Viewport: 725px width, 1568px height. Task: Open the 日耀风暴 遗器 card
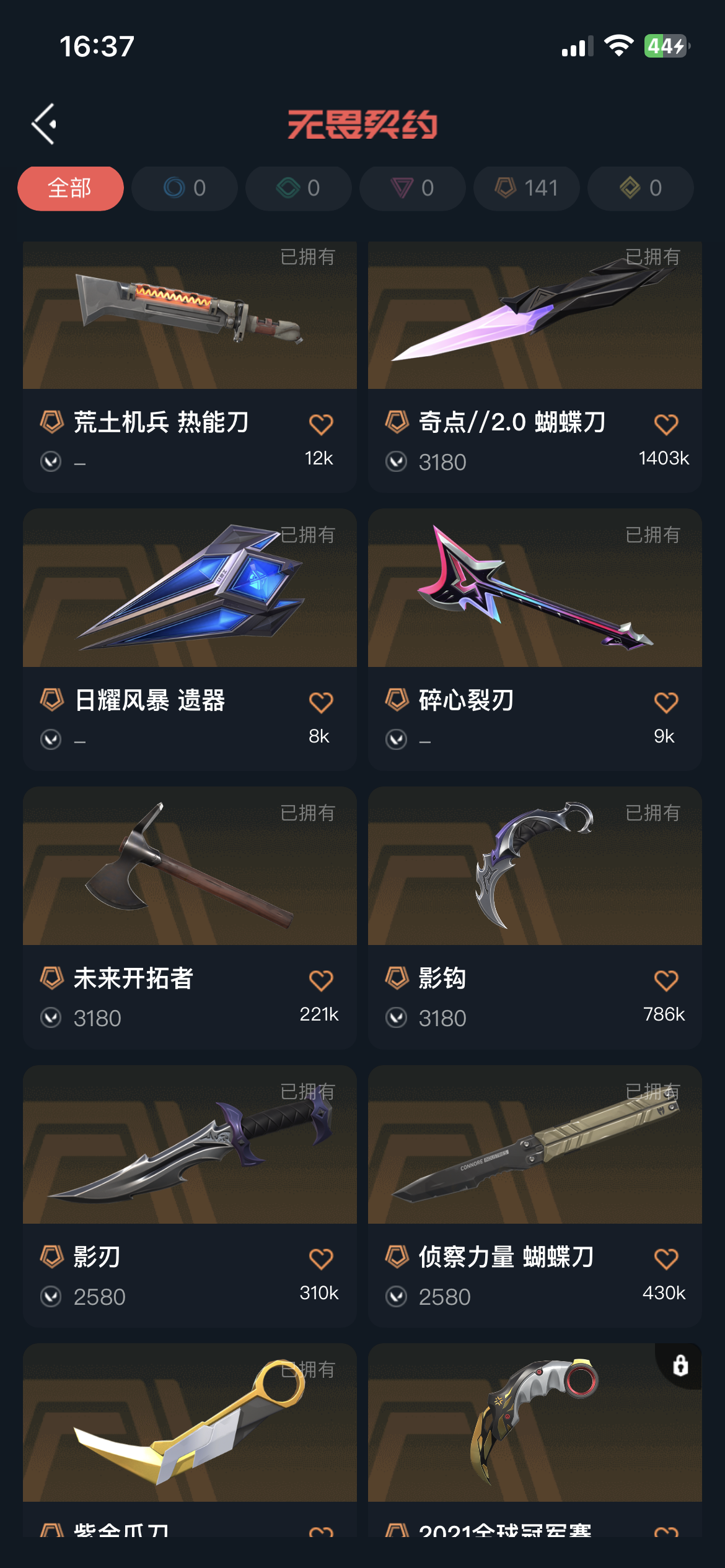[x=190, y=640]
